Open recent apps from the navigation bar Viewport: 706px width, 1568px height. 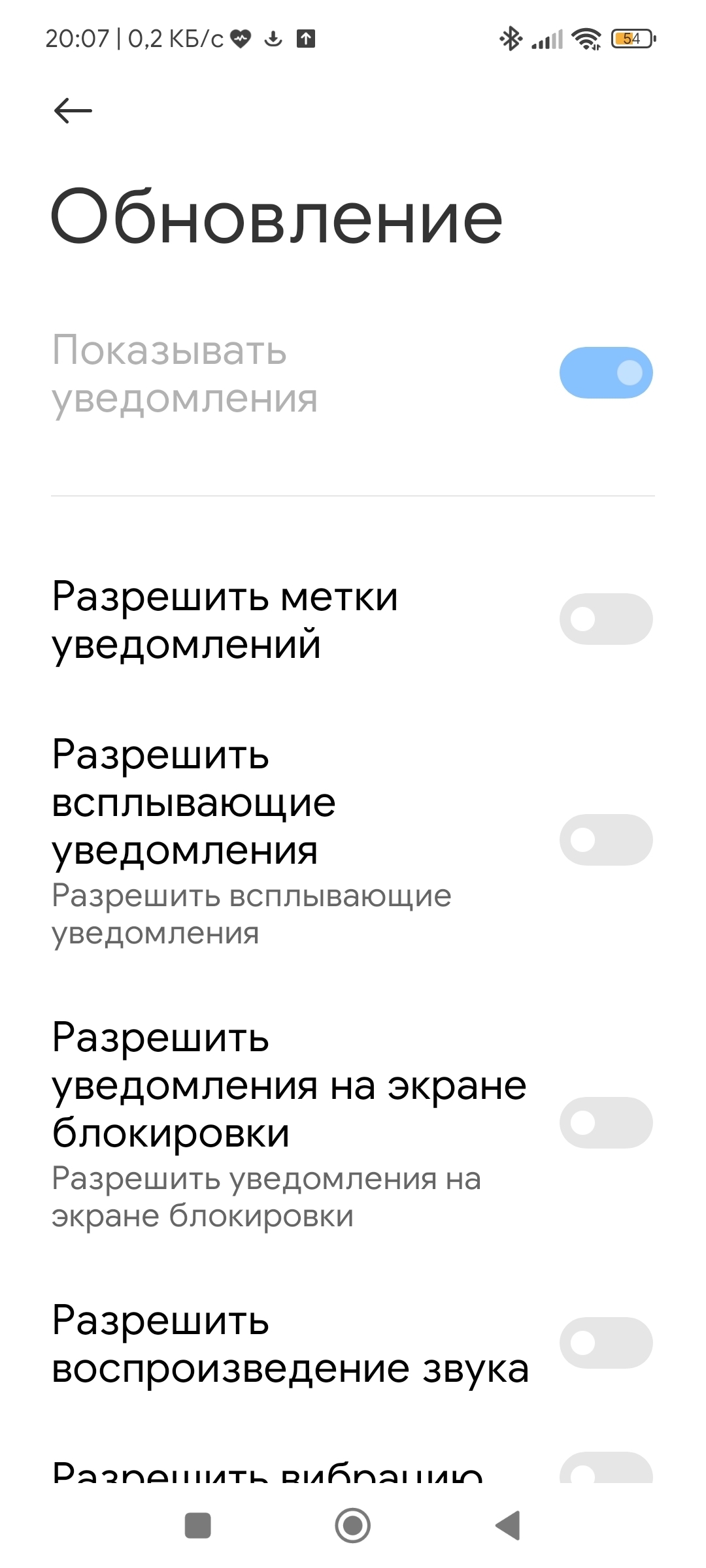[198, 1526]
